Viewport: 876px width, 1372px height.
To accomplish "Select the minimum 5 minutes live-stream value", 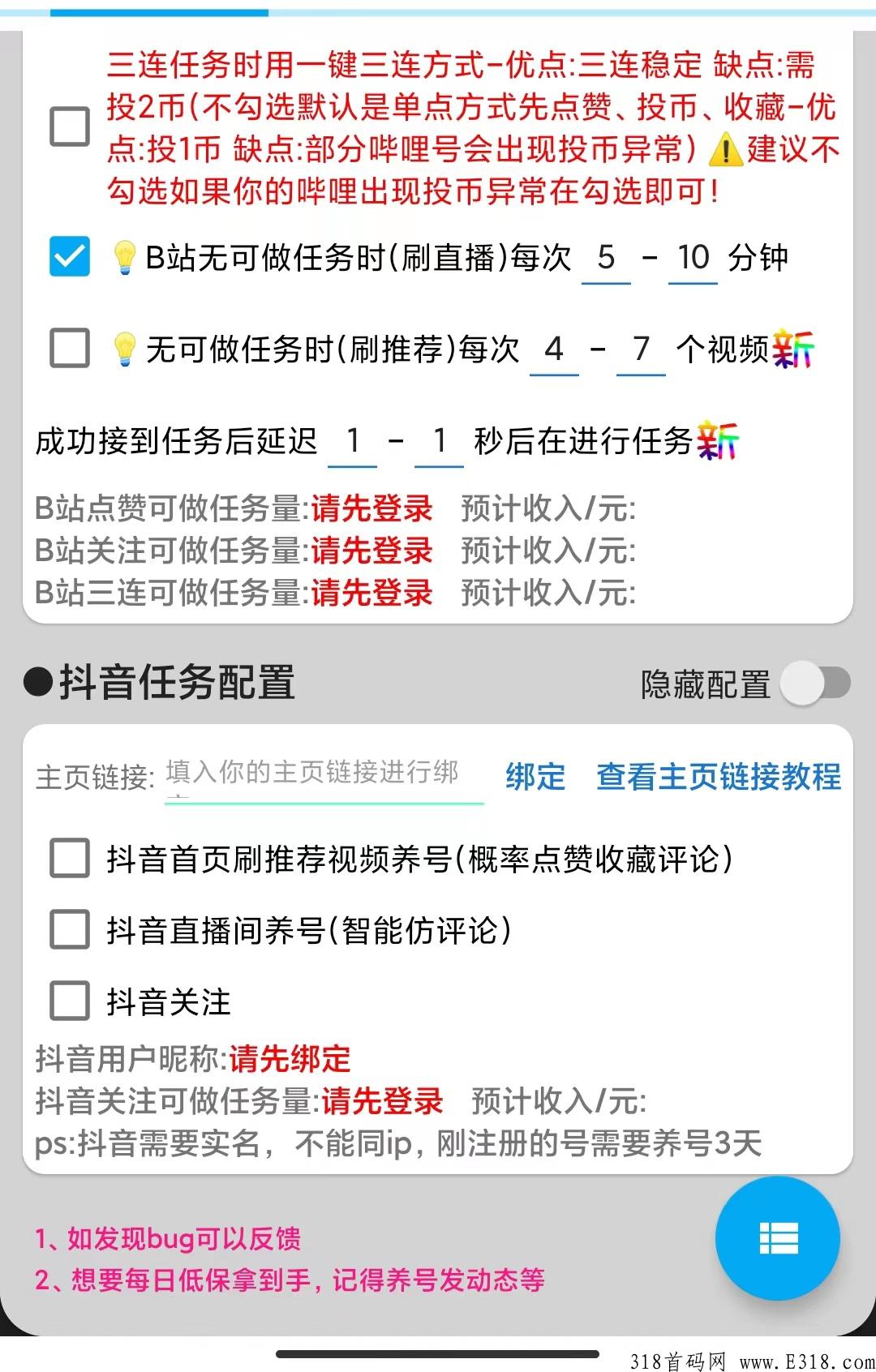I will [x=604, y=258].
